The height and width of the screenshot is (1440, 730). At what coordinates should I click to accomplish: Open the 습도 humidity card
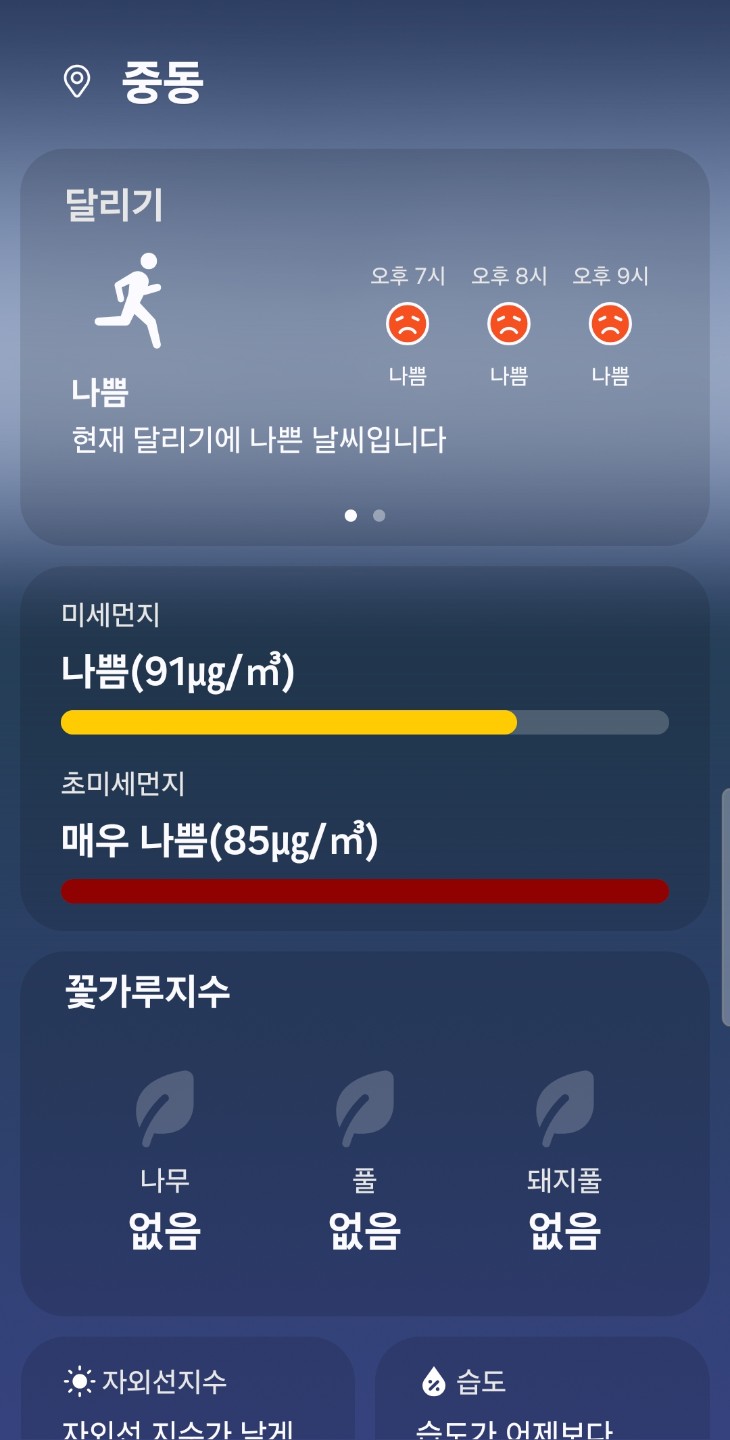[542, 1395]
